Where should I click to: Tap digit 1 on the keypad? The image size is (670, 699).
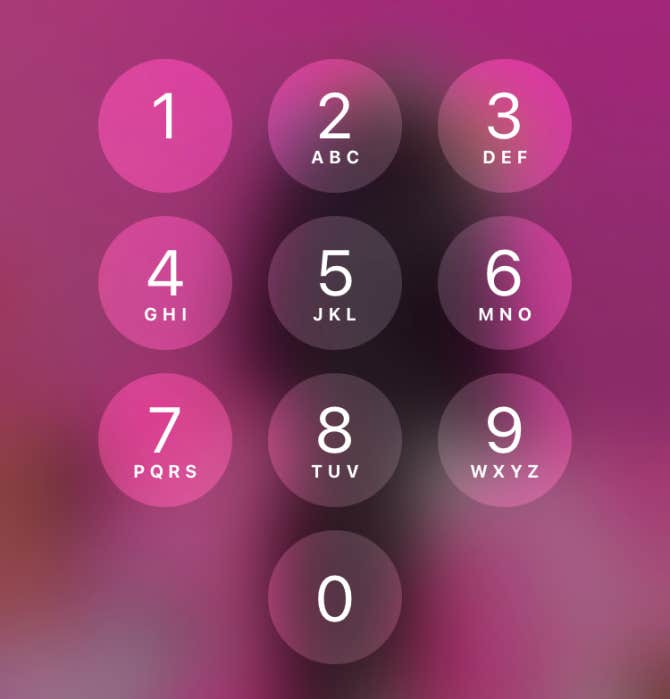[165, 126]
